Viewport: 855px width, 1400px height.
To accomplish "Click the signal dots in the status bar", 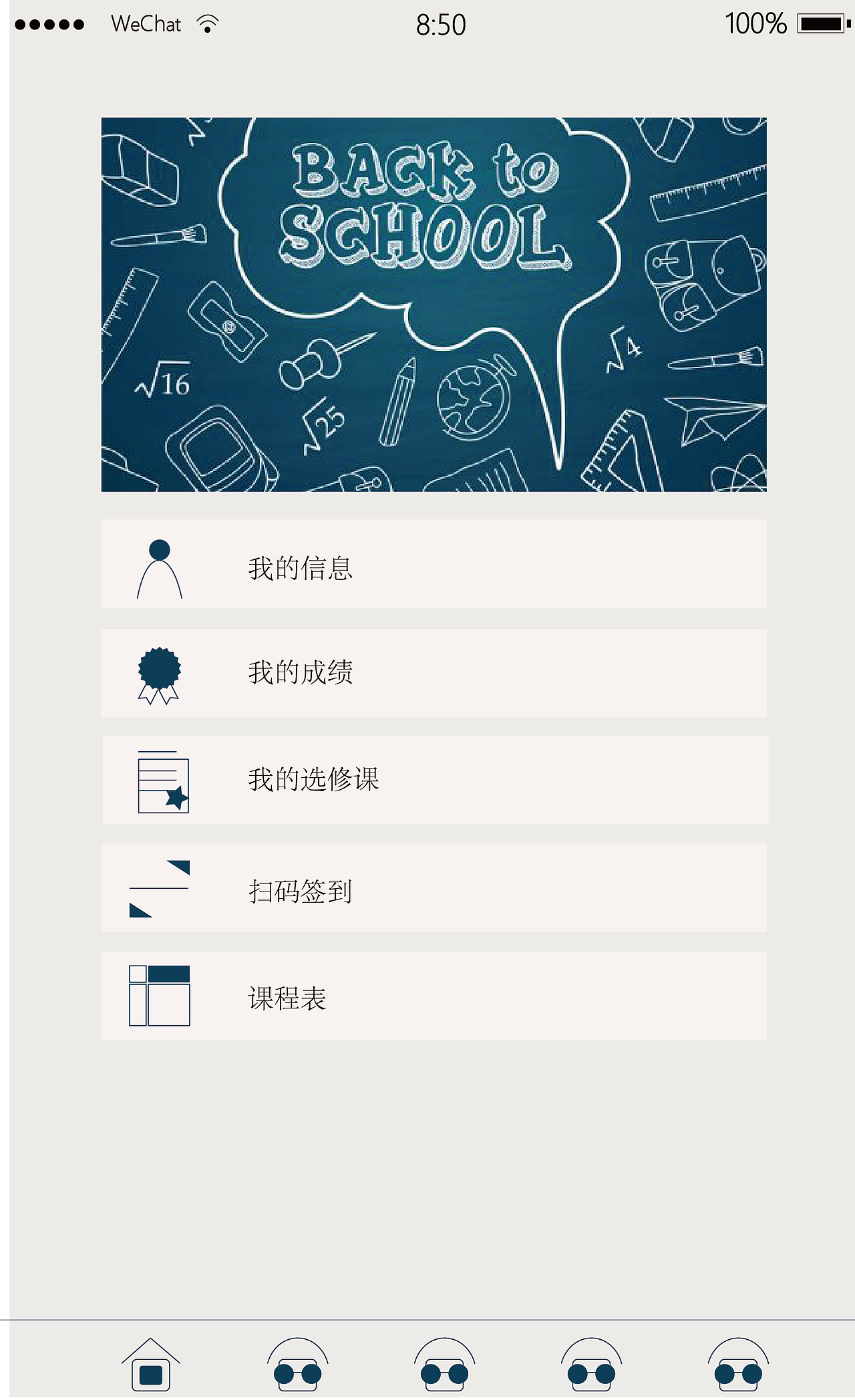I will tap(48, 22).
